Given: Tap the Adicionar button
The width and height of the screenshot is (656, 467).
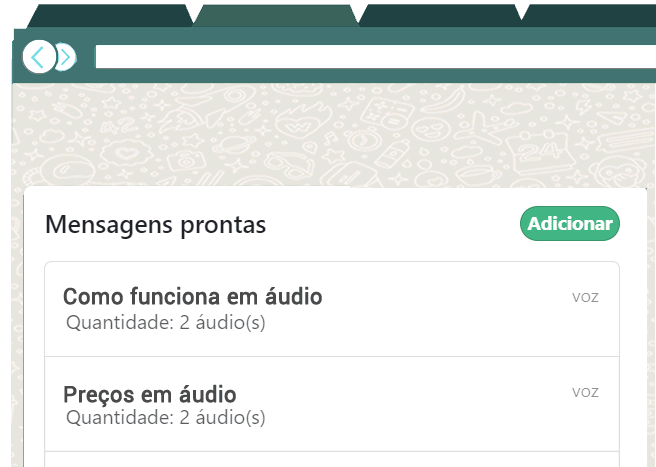Looking at the screenshot, I should pos(569,224).
